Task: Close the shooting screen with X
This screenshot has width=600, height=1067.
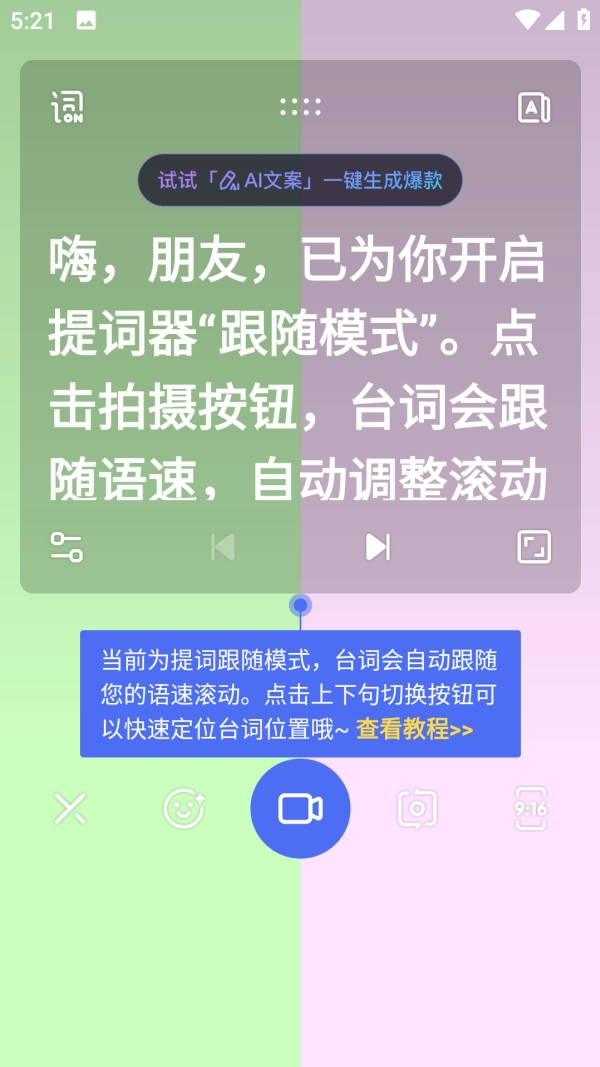Action: click(x=70, y=808)
